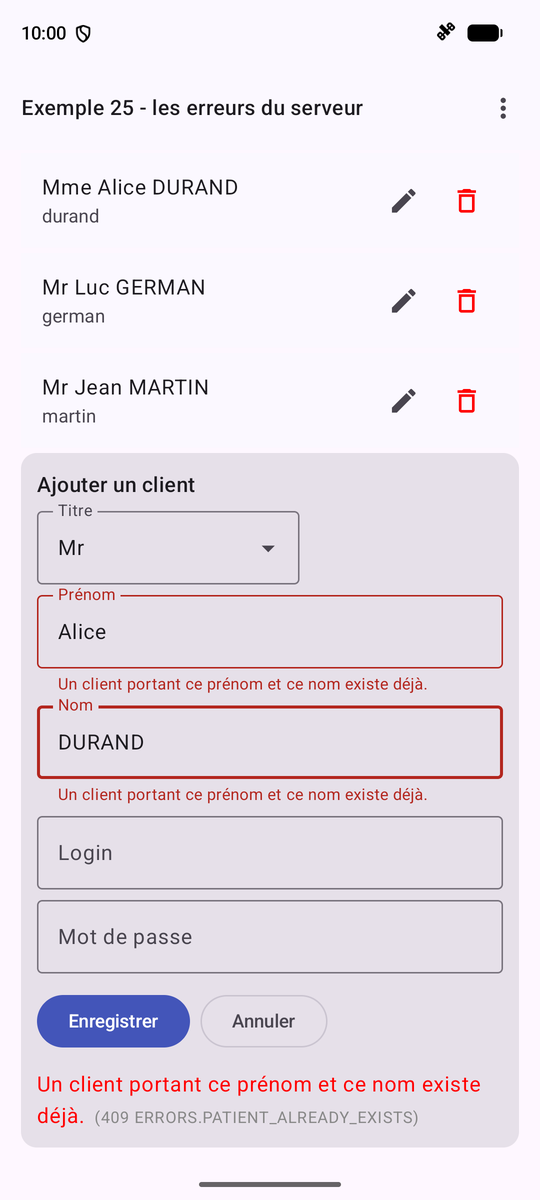Cancel the form with Annuler
Viewport: 540px width, 1200px height.
pyautogui.click(x=264, y=1021)
